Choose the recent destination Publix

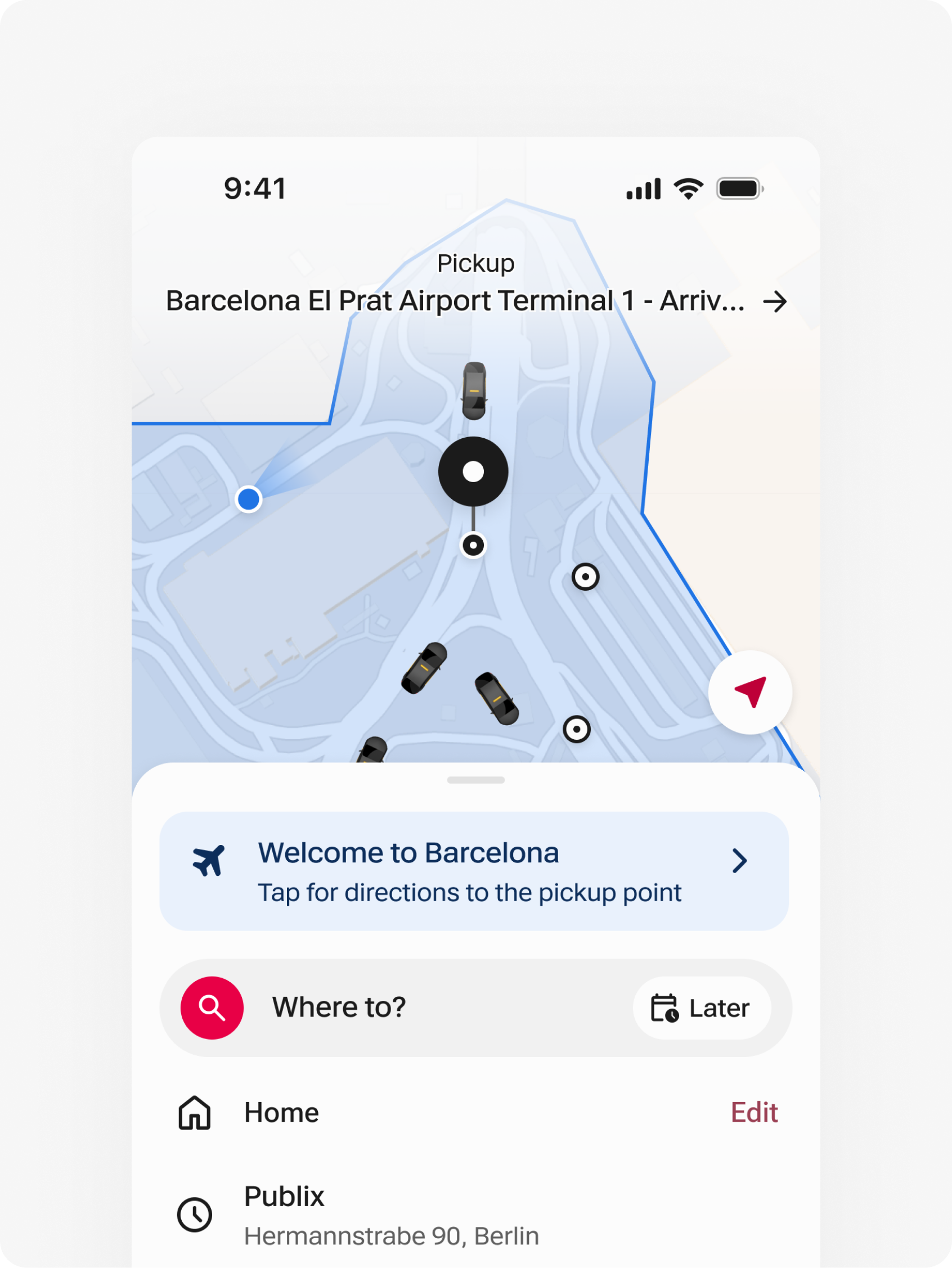pyautogui.click(x=390, y=1214)
